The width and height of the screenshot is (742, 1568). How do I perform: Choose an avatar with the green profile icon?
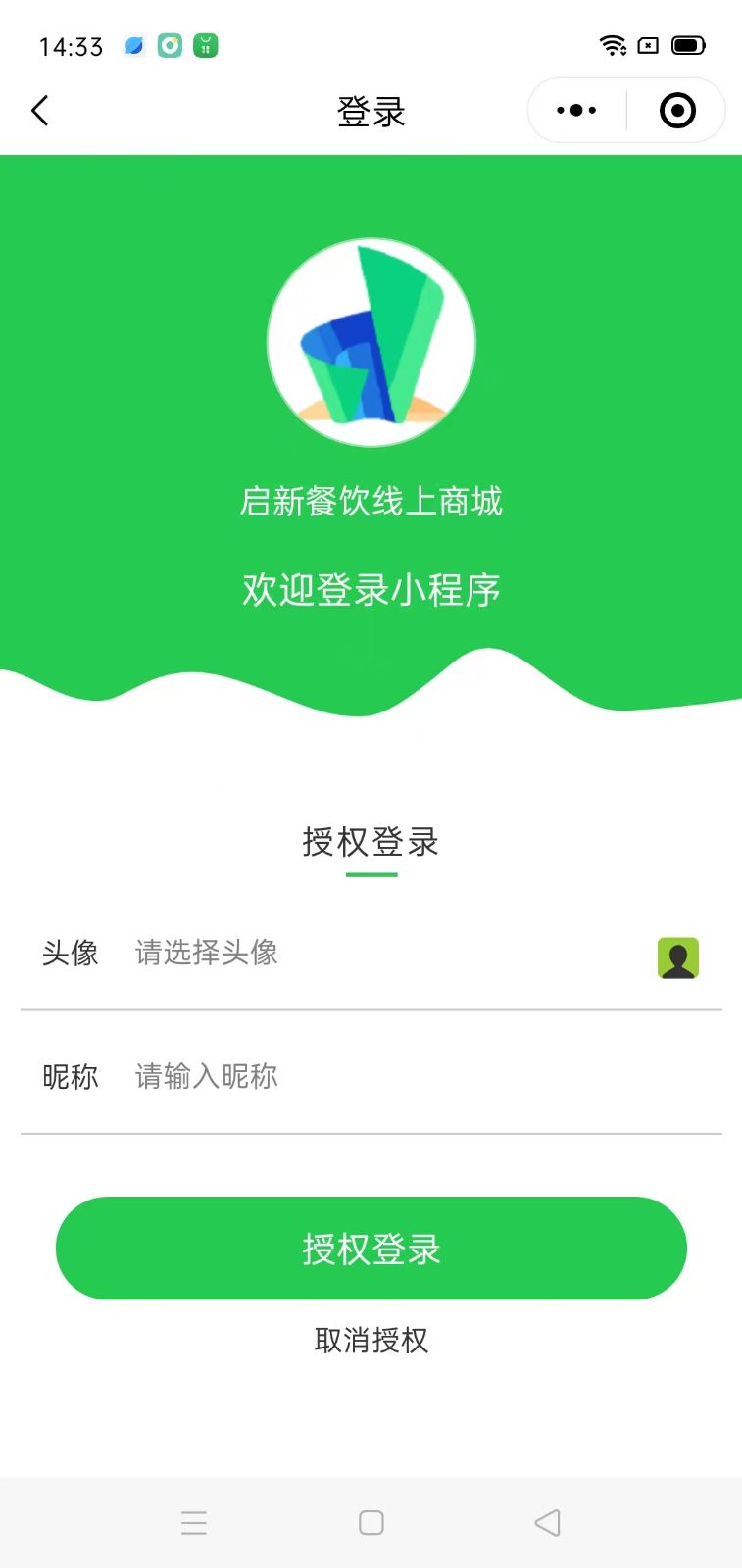[677, 957]
